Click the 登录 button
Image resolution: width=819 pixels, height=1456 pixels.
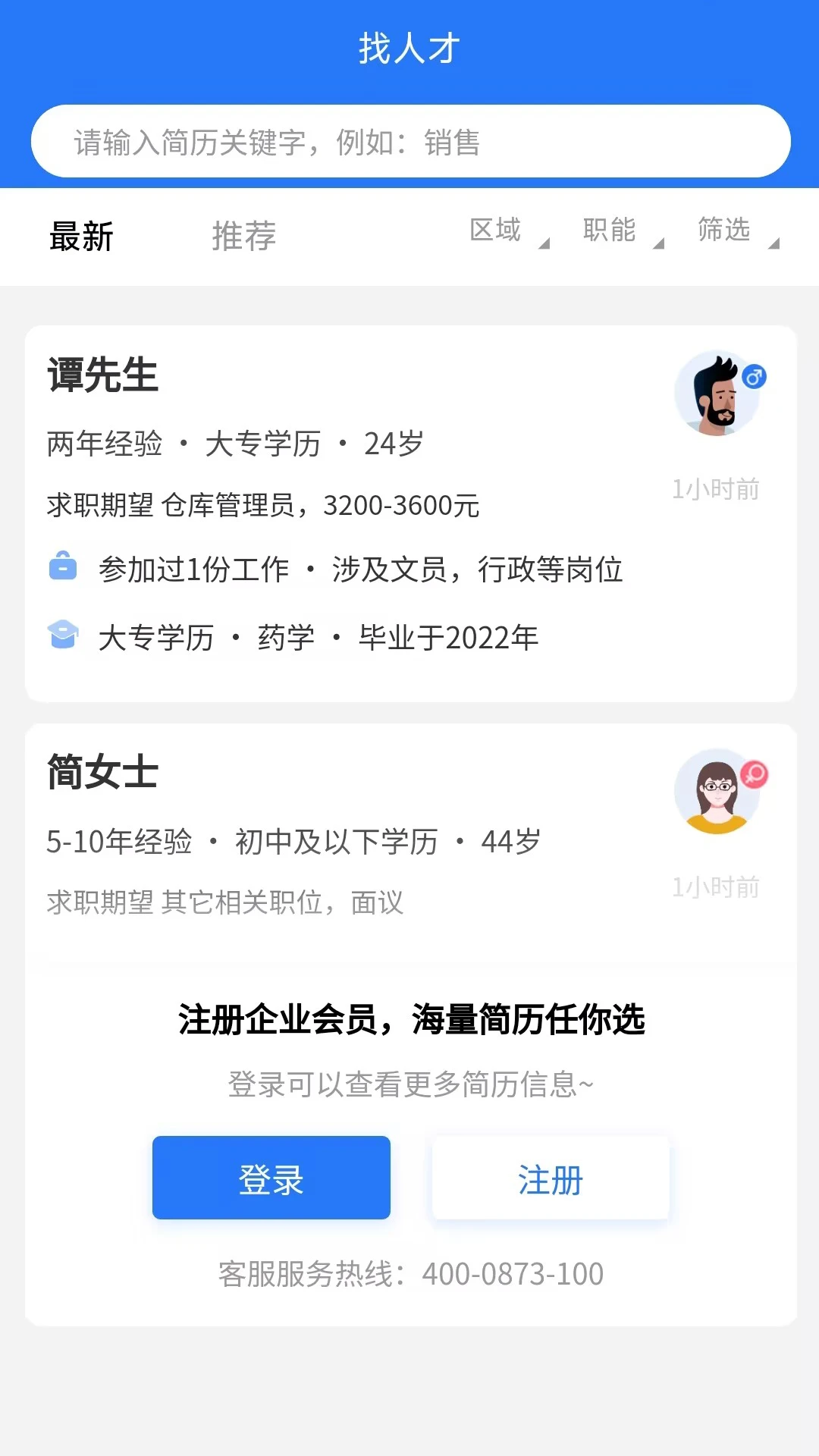(x=271, y=1178)
